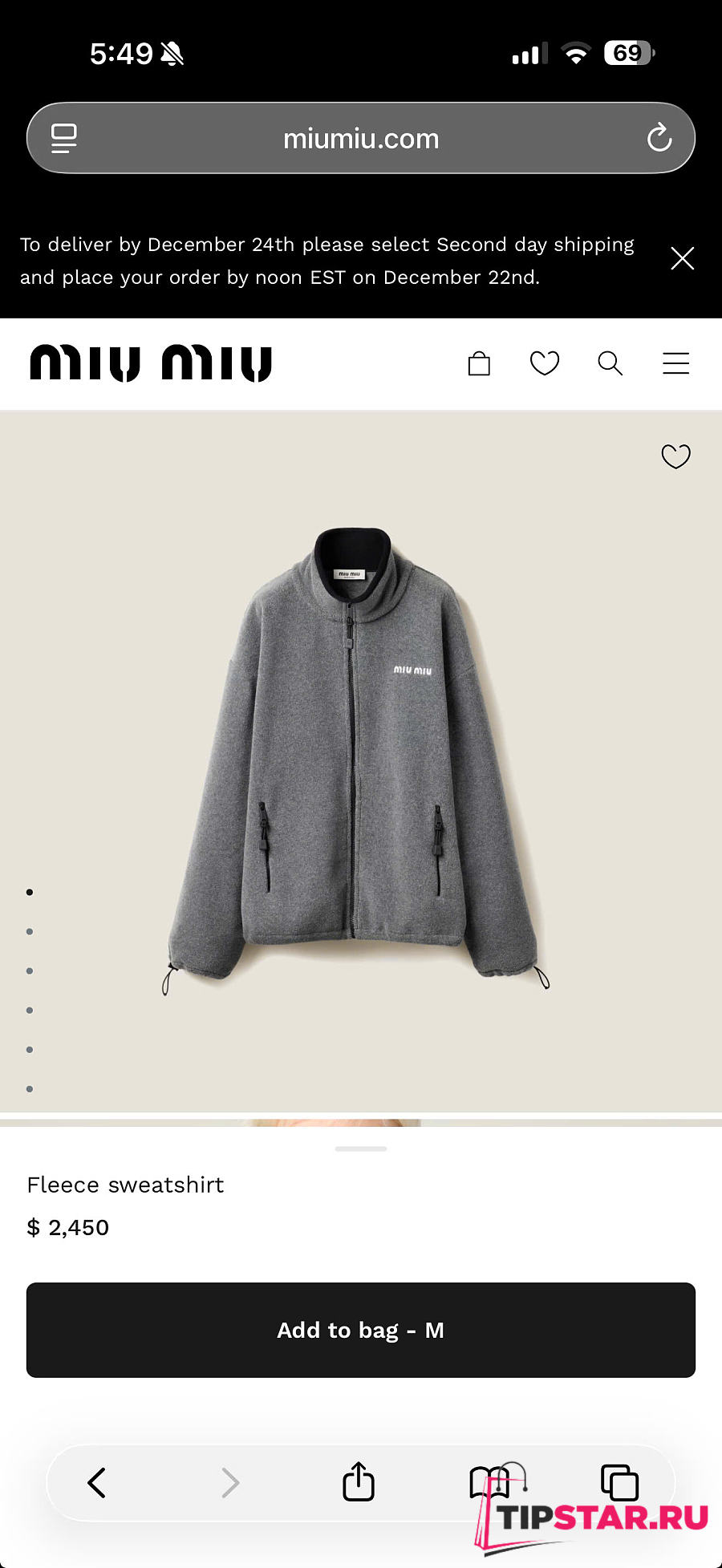Open site search magnifier
Viewport: 722px width, 1568px height.
click(x=610, y=363)
